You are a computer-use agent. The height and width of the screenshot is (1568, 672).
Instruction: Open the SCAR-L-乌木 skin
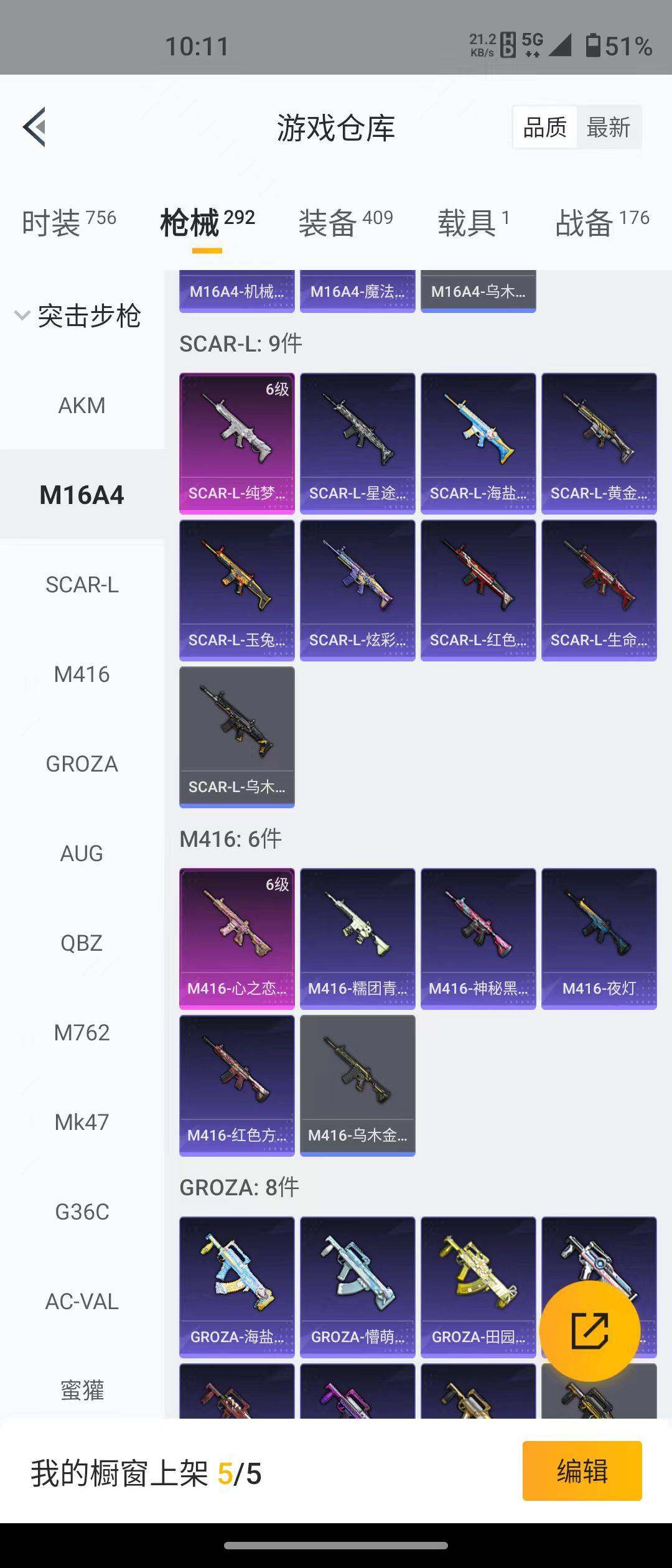pos(236,737)
